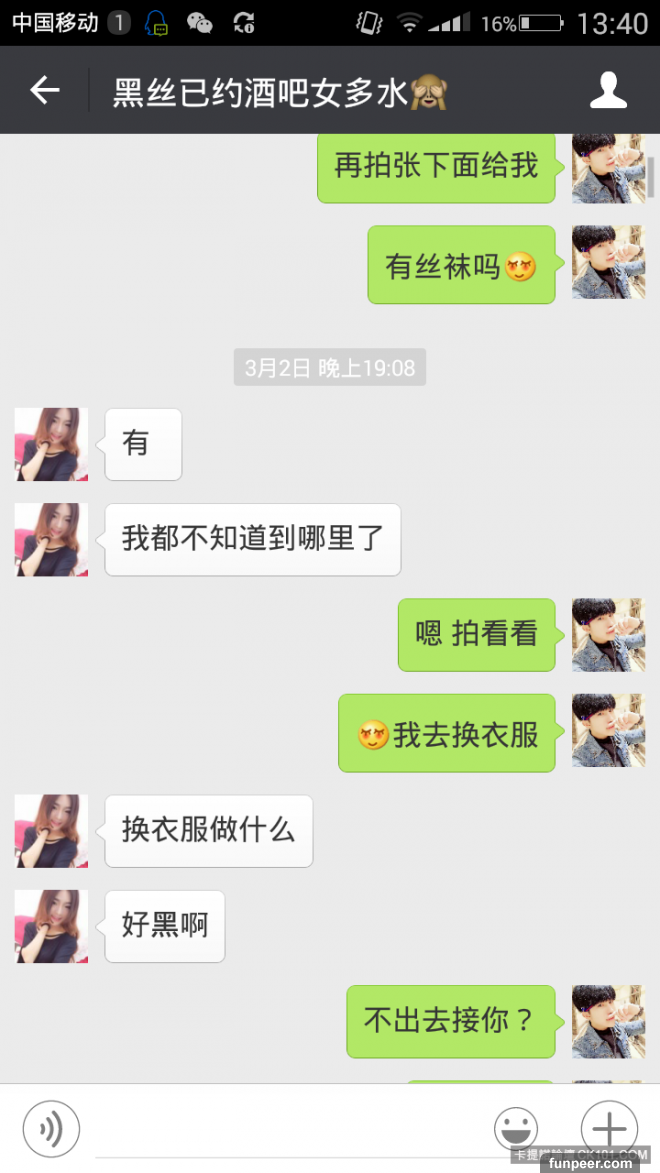Viewport: 660px width, 1173px height.
Task: Switch to voice message input
Action: tap(51, 1129)
